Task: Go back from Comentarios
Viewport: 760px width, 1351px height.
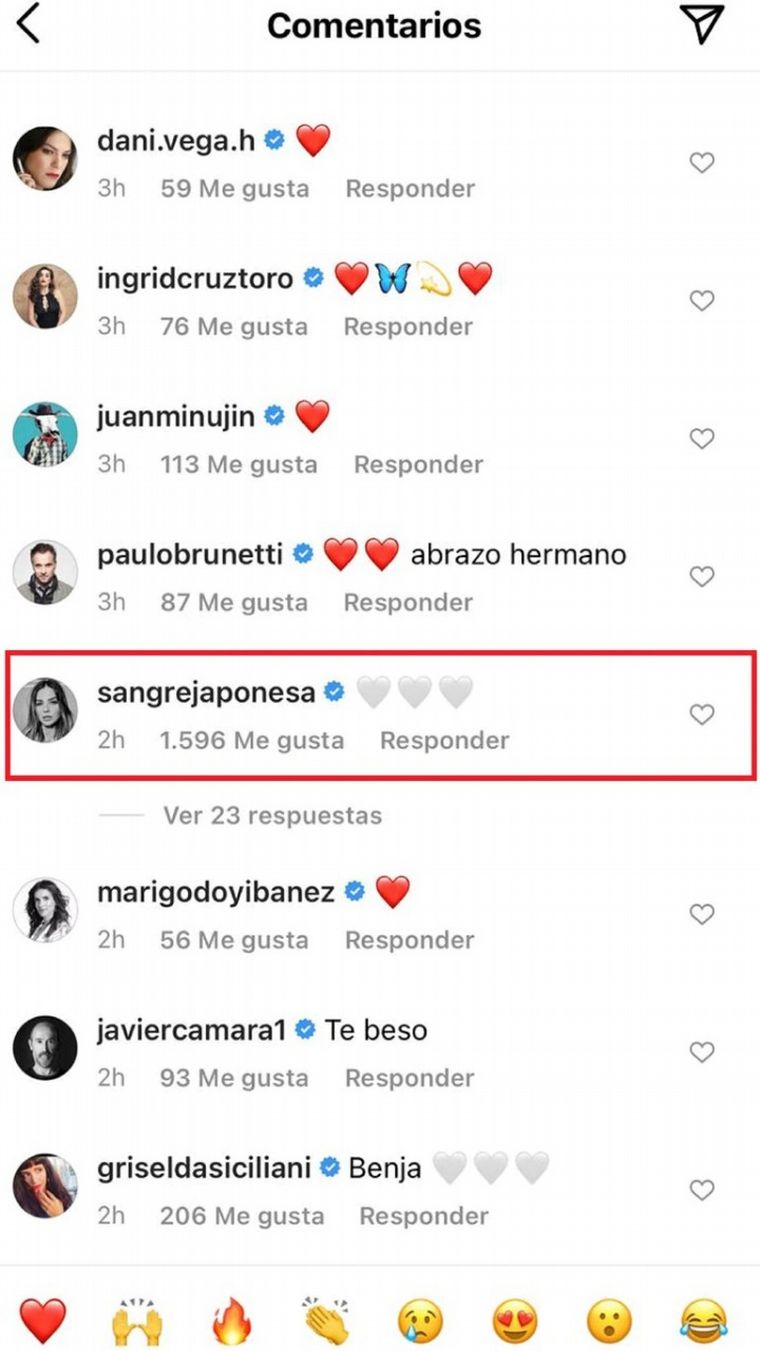Action: pyautogui.click(x=29, y=24)
